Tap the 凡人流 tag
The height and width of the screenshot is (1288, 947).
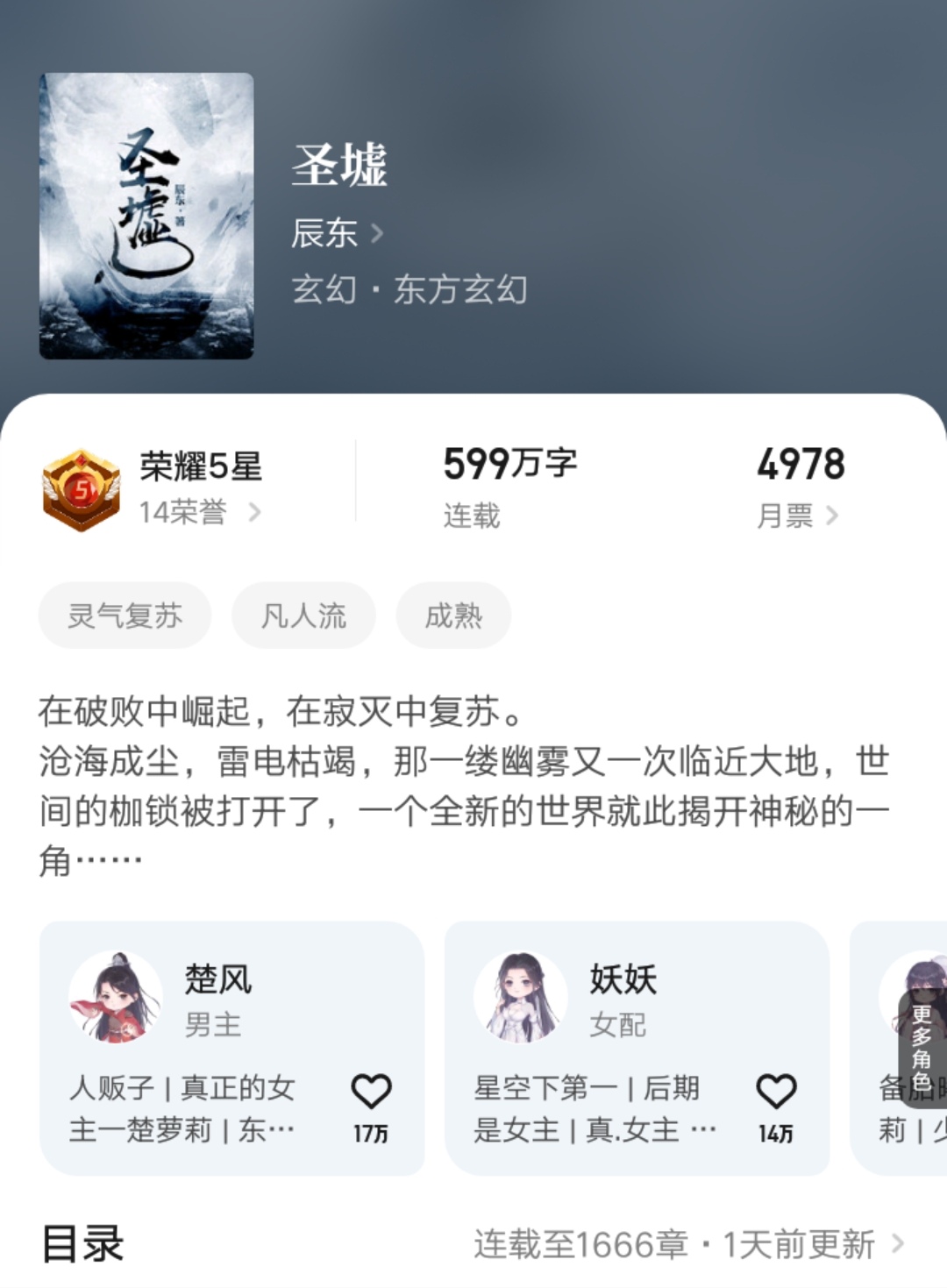302,616
